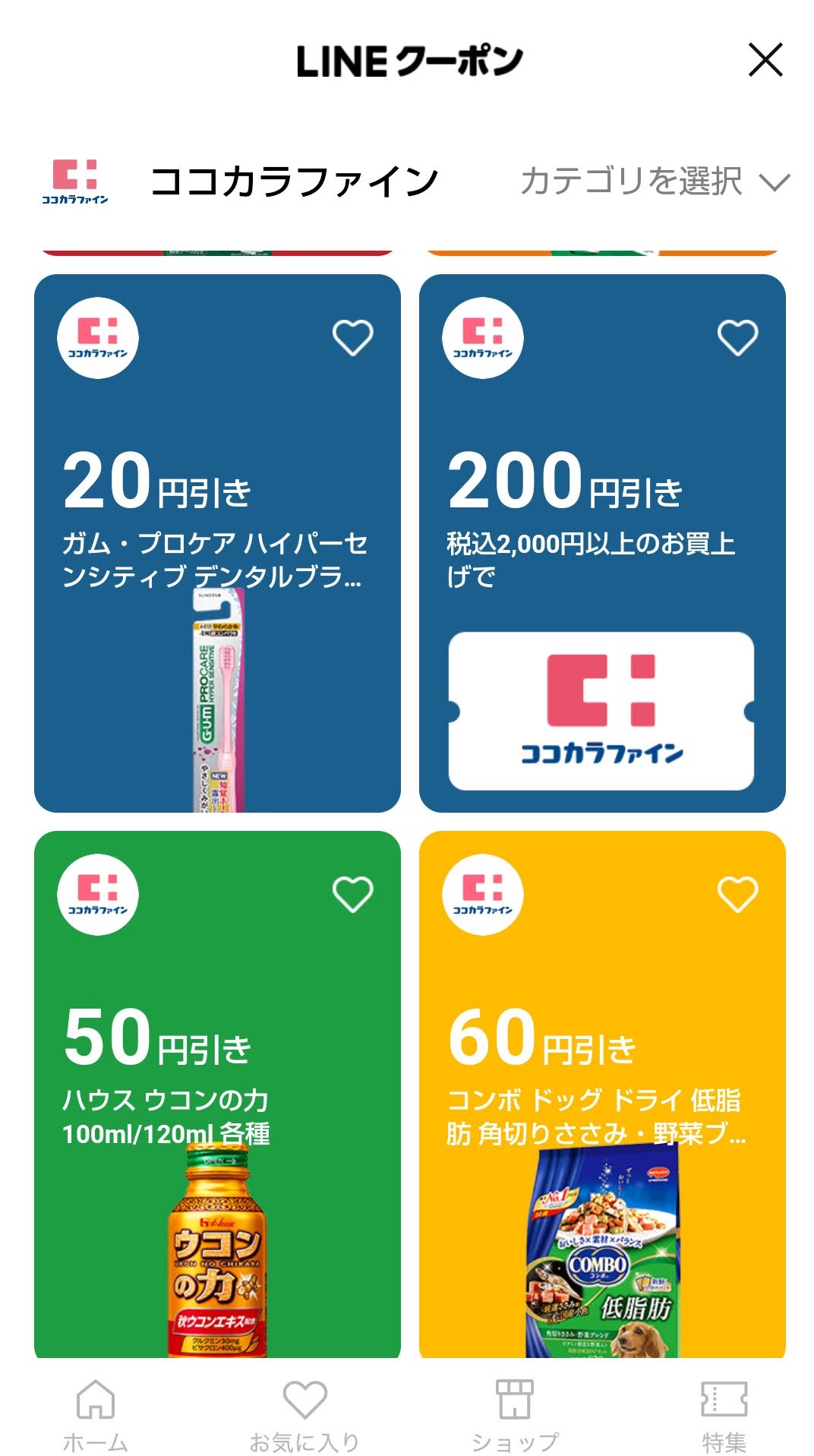Close the LINE クーポン screen

pos(765,60)
